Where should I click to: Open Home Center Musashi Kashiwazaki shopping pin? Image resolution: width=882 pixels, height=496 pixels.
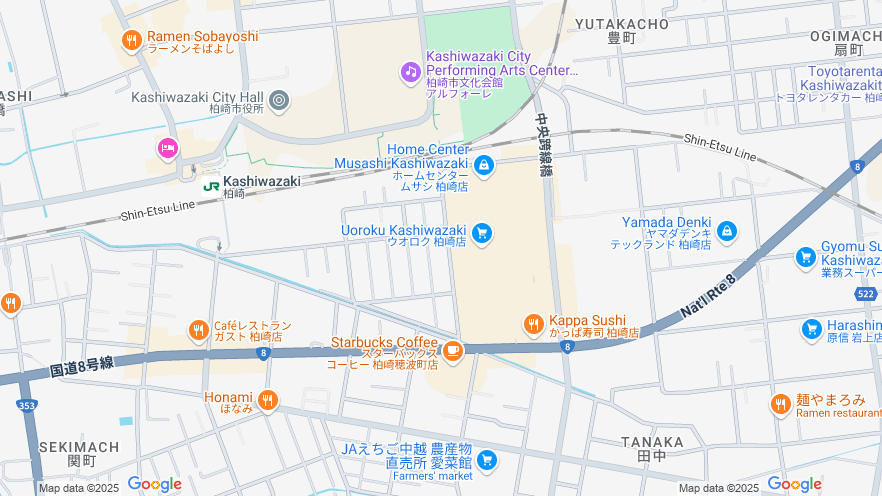click(483, 165)
